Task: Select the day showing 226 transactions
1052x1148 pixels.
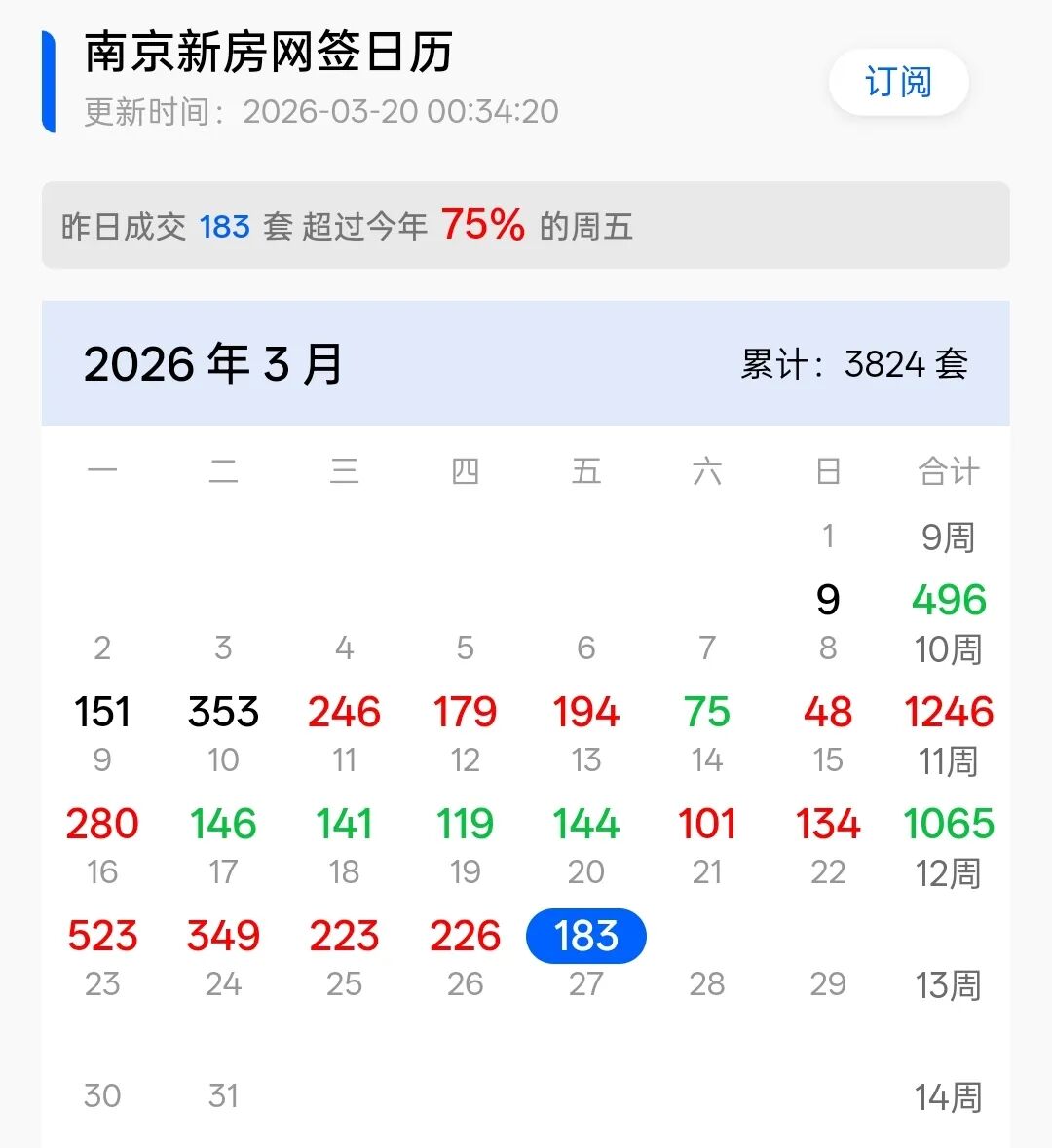Action: click(x=465, y=936)
